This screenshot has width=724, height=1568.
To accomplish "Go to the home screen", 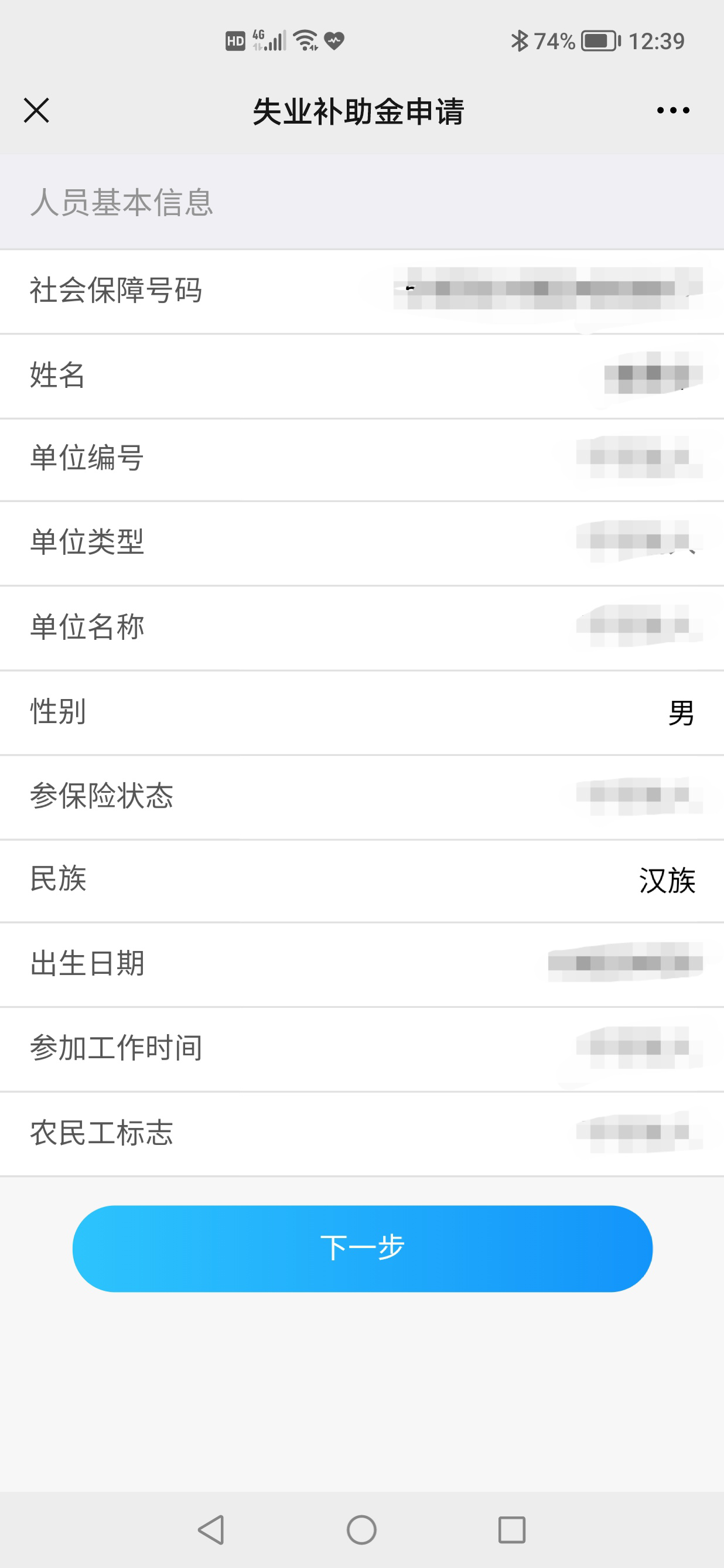I will (x=362, y=1530).
